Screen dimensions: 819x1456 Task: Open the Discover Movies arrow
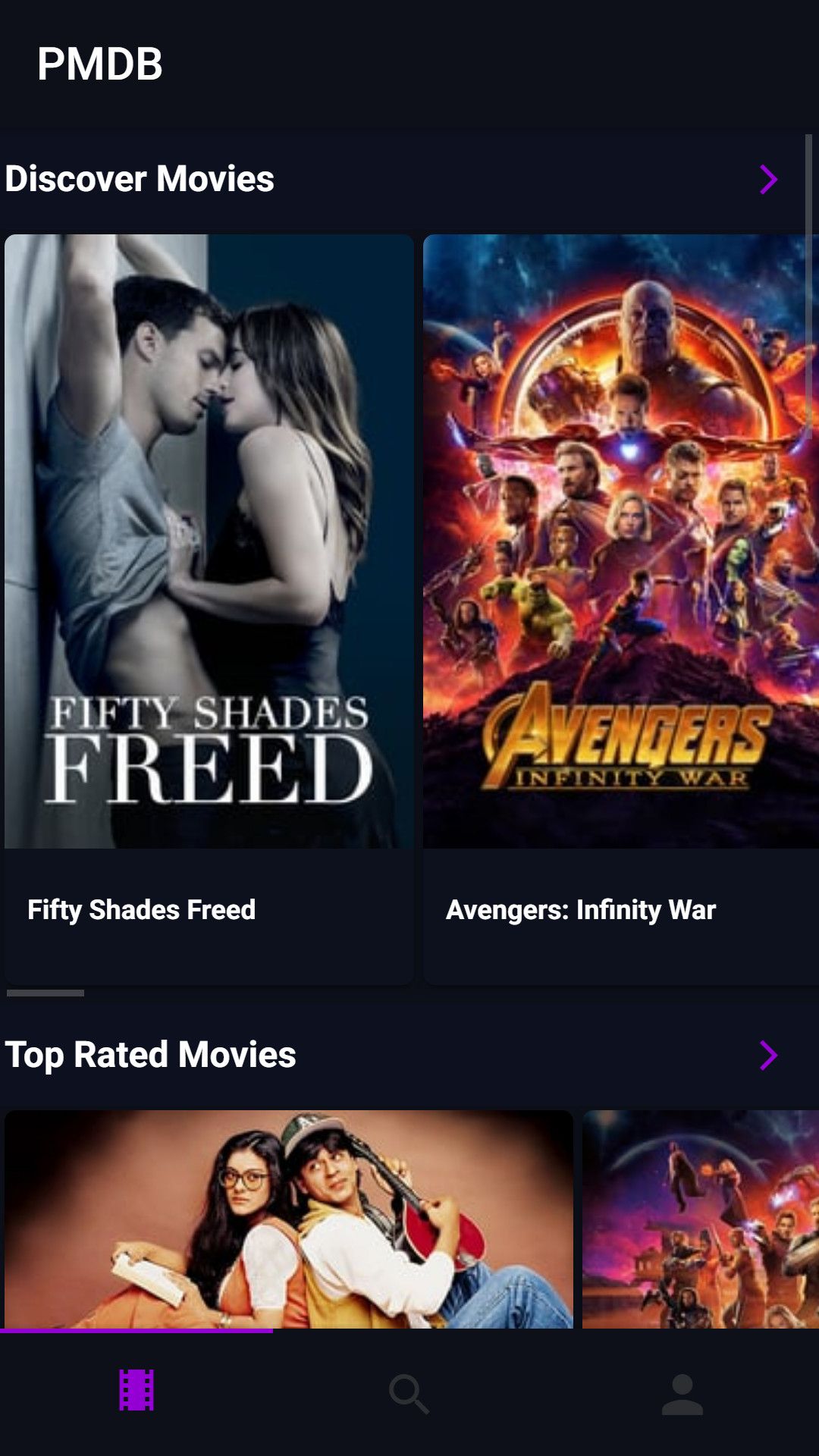pos(768,180)
